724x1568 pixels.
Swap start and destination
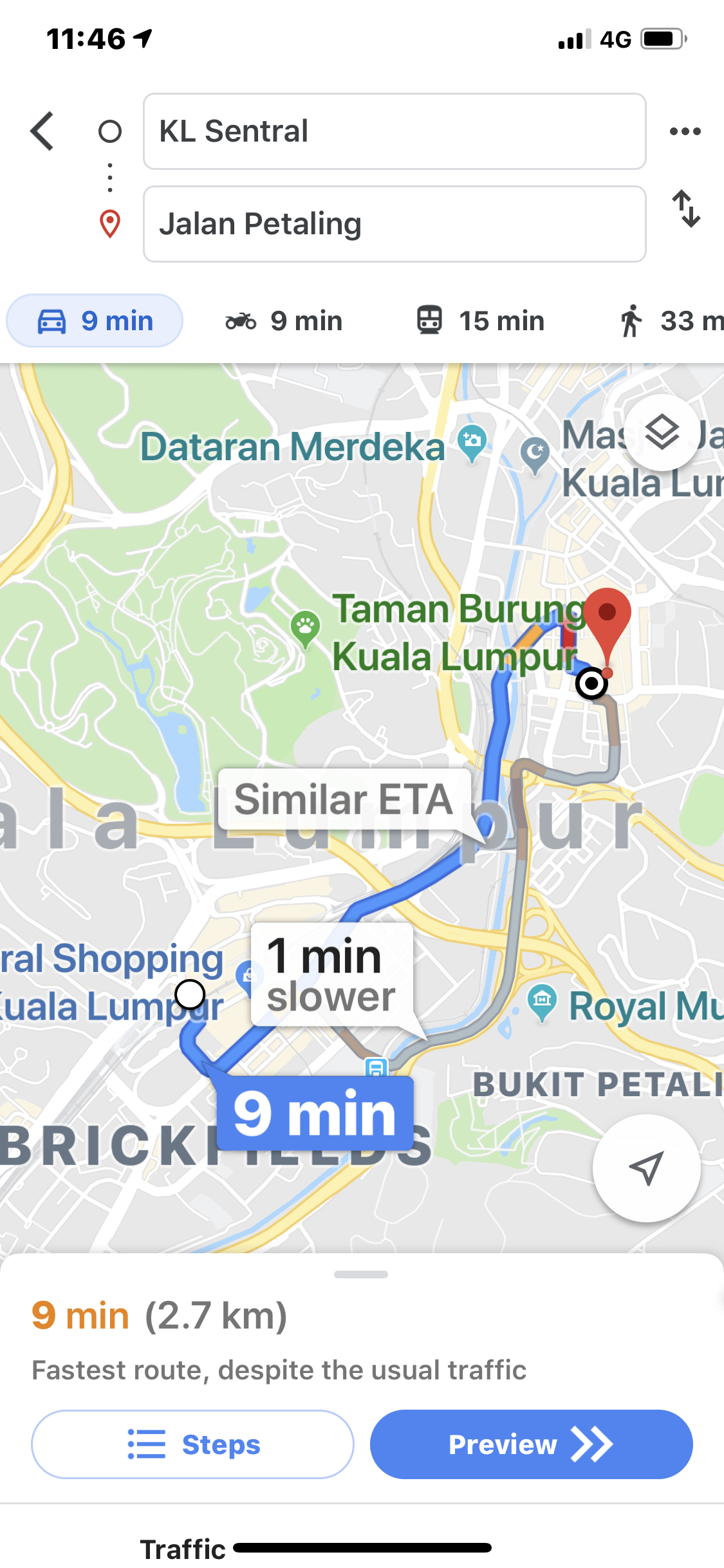pos(686,209)
